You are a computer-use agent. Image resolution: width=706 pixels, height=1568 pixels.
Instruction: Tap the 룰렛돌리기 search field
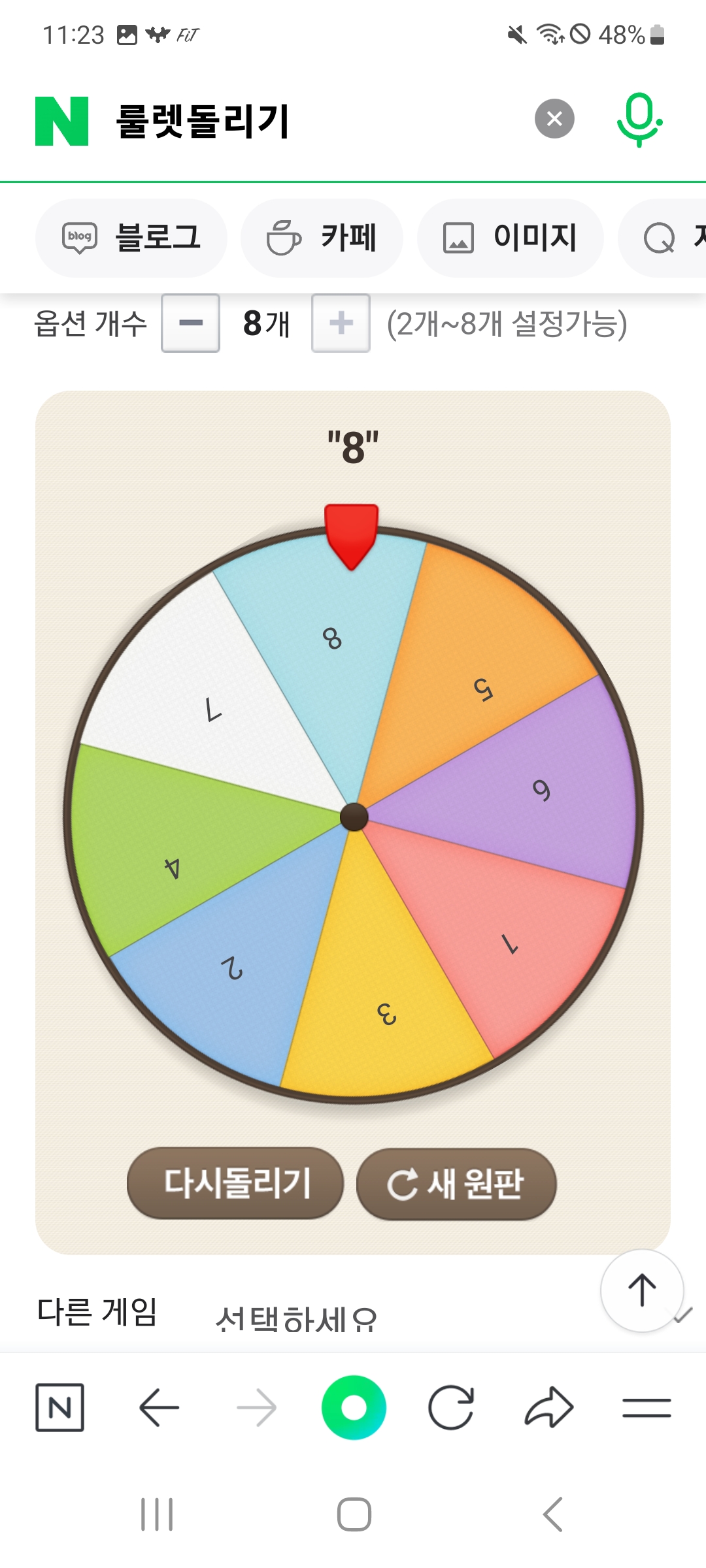click(314, 121)
